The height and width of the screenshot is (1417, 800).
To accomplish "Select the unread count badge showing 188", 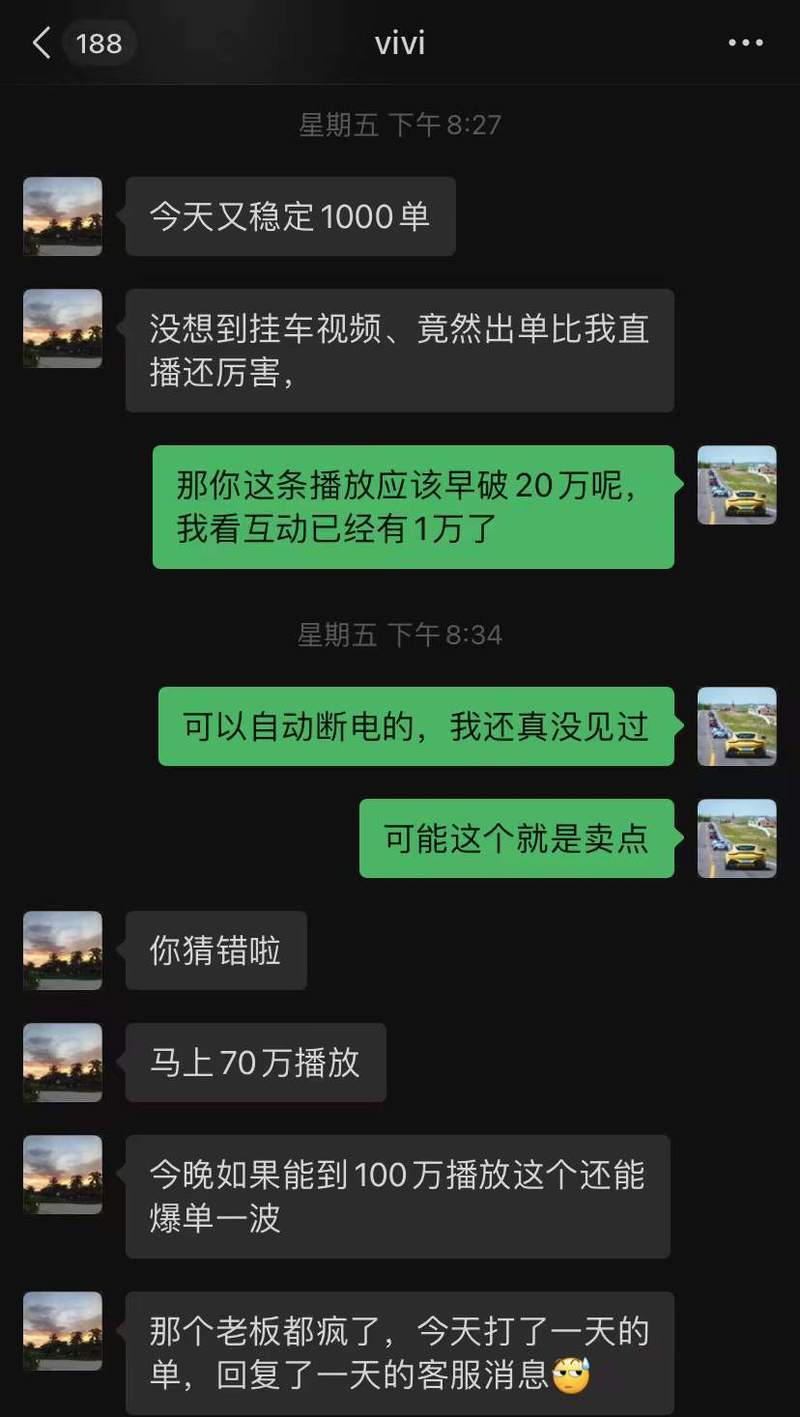I will pos(99,43).
